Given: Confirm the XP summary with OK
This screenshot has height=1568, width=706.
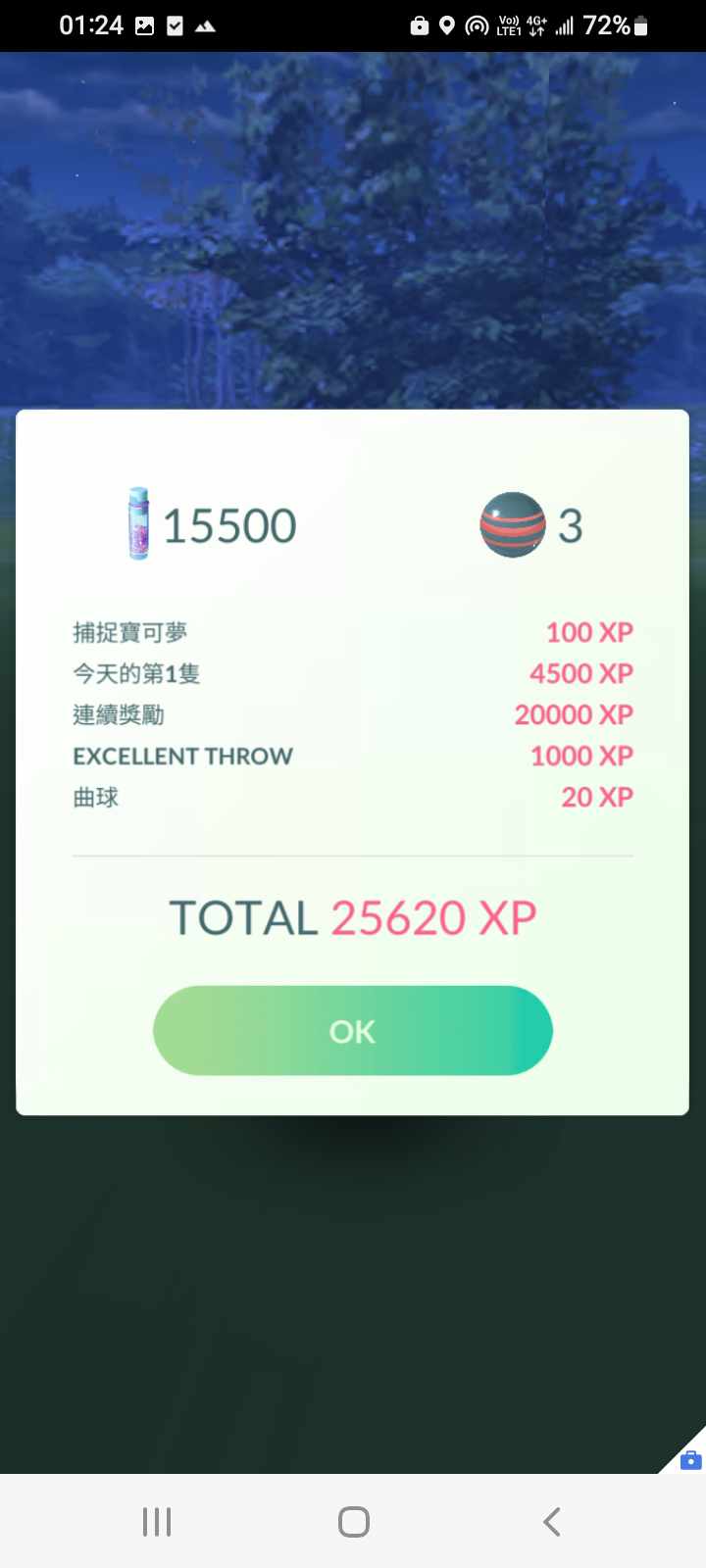Looking at the screenshot, I should coord(353,1031).
